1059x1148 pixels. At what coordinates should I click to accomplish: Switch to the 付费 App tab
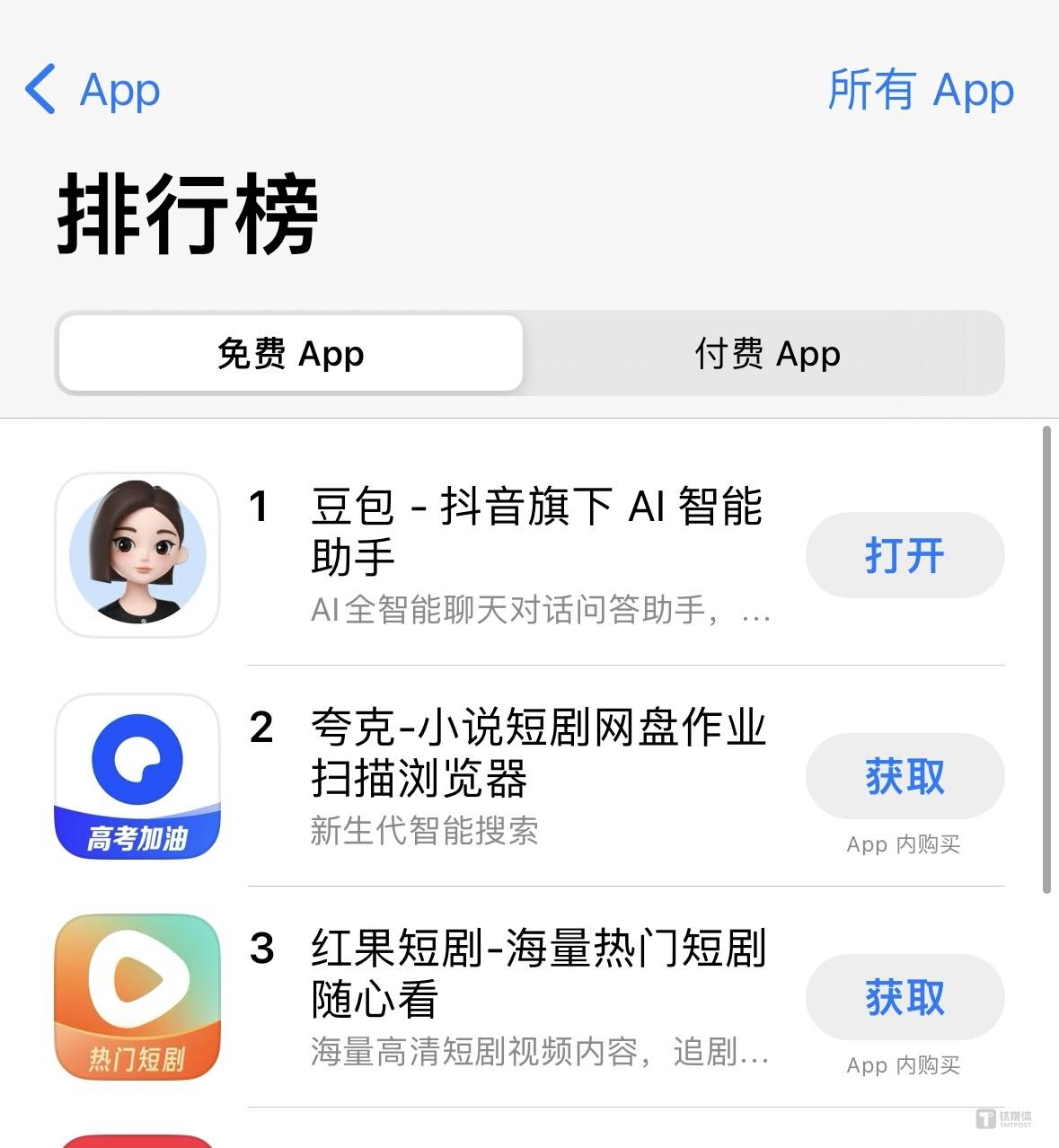click(766, 354)
